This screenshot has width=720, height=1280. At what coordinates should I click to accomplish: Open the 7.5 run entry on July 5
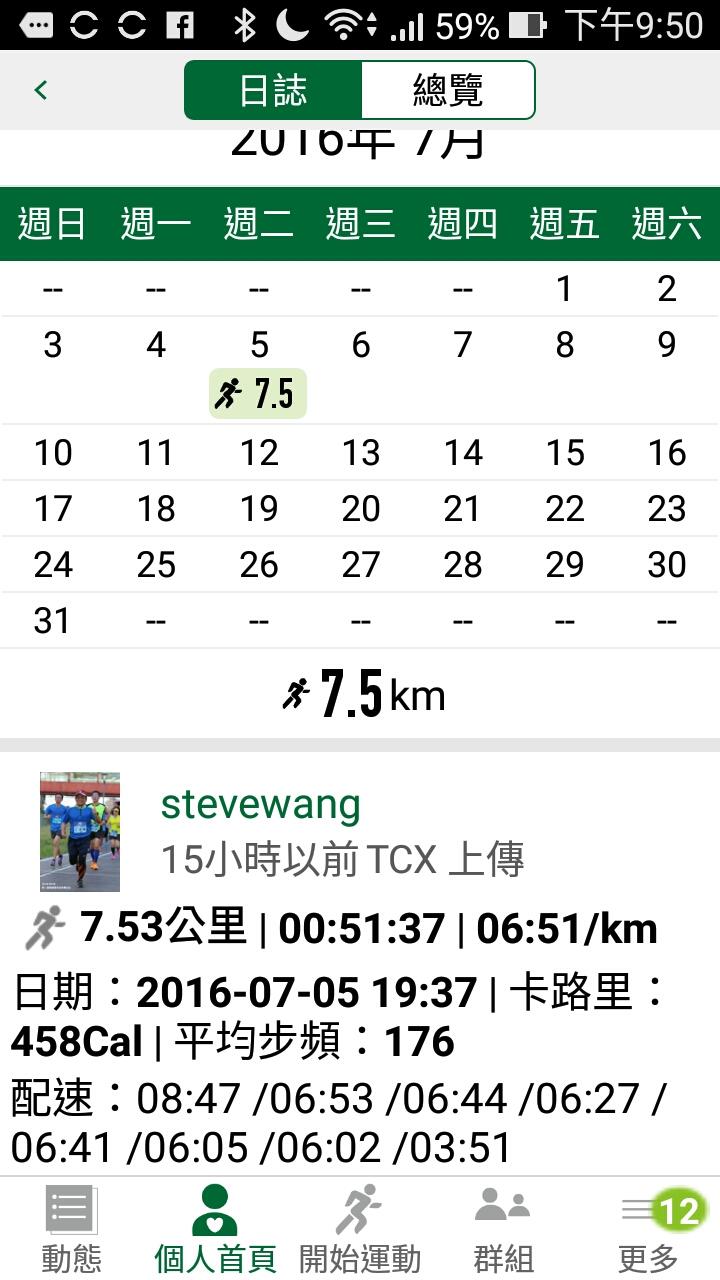click(258, 394)
